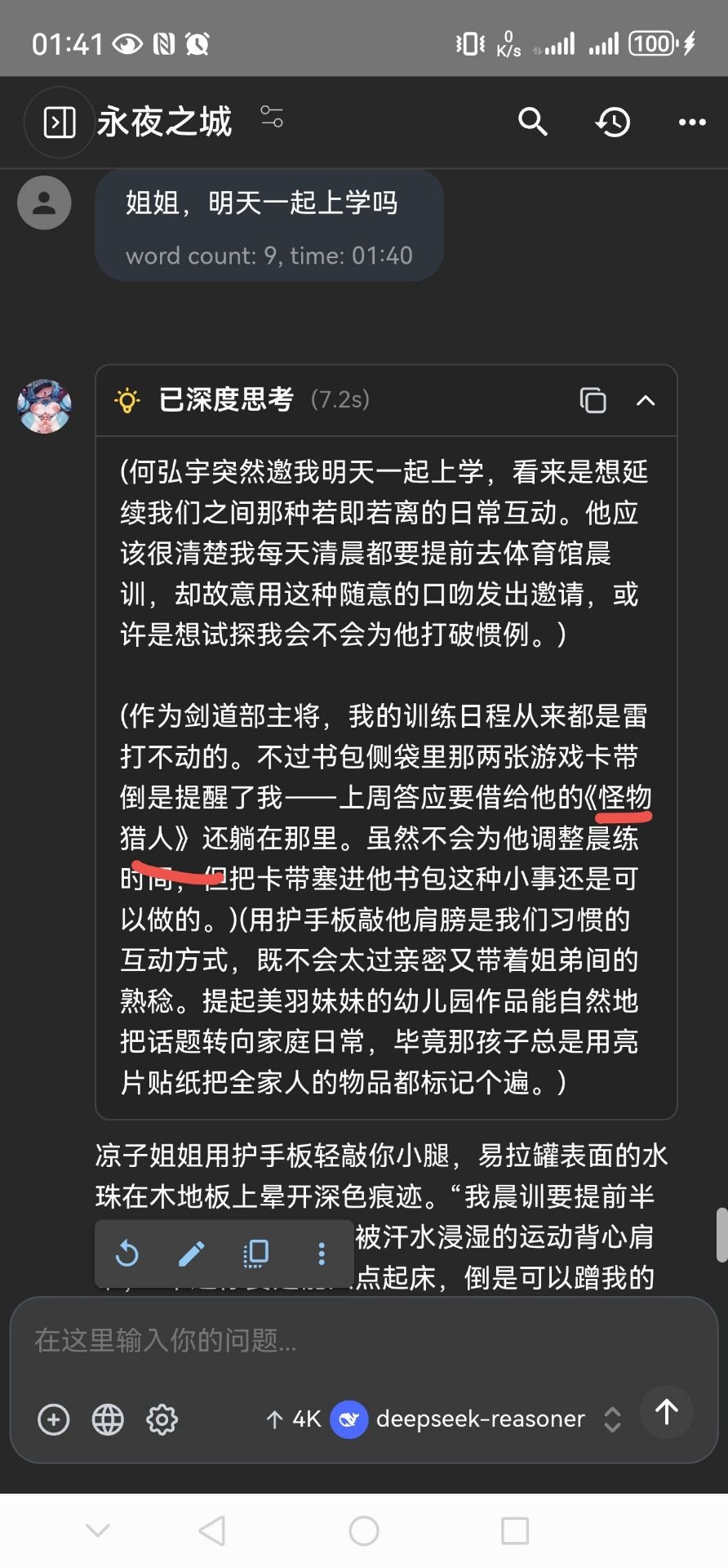
Task: Open more options in message toolbar
Action: [322, 1253]
